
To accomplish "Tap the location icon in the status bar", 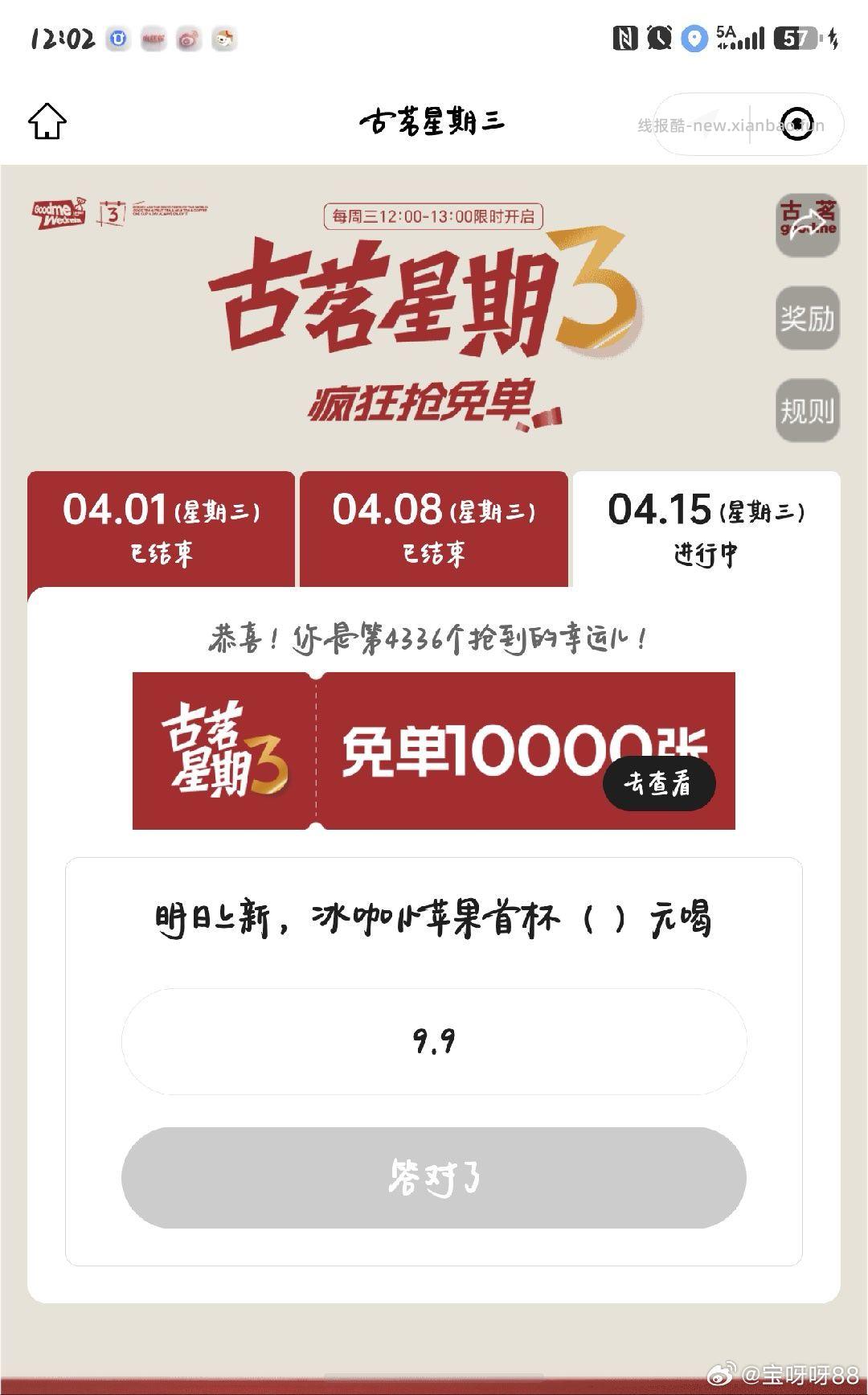I will coord(693,37).
